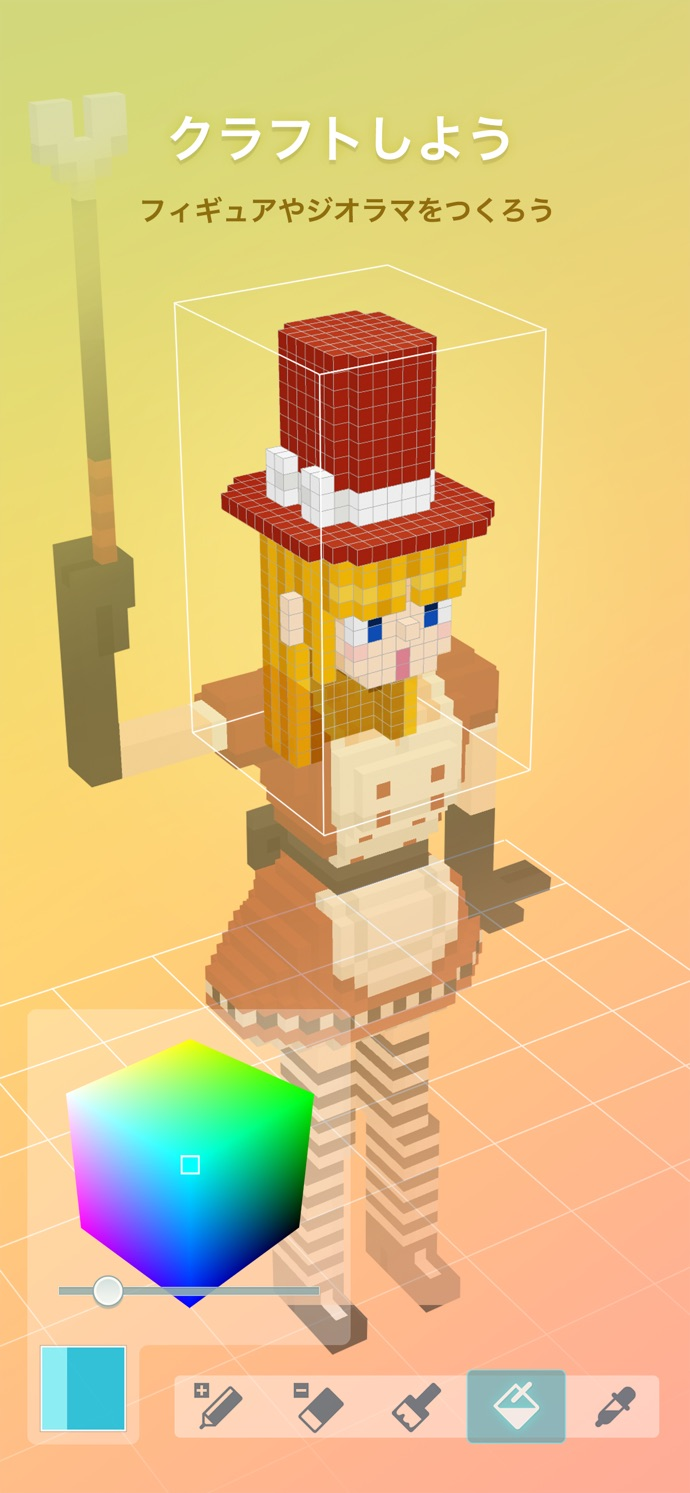Tap the slider under the color cube
690x1493 pixels.
point(189,1291)
